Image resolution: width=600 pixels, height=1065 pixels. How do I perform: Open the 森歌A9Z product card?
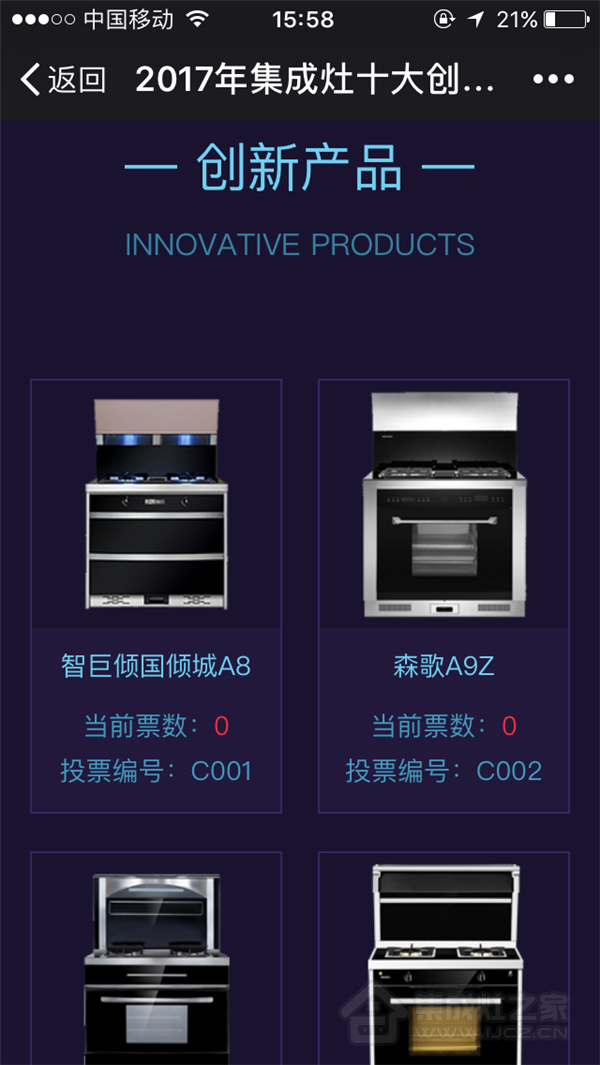(443, 596)
